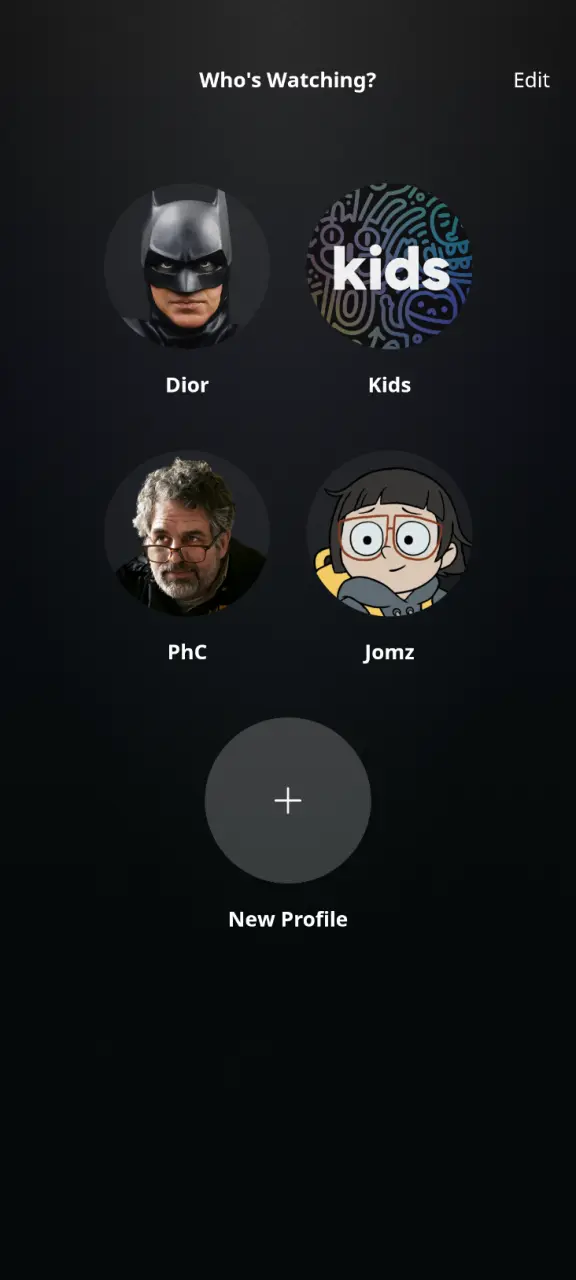Switch to the Jomz profile
The image size is (576, 1280).
click(389, 533)
